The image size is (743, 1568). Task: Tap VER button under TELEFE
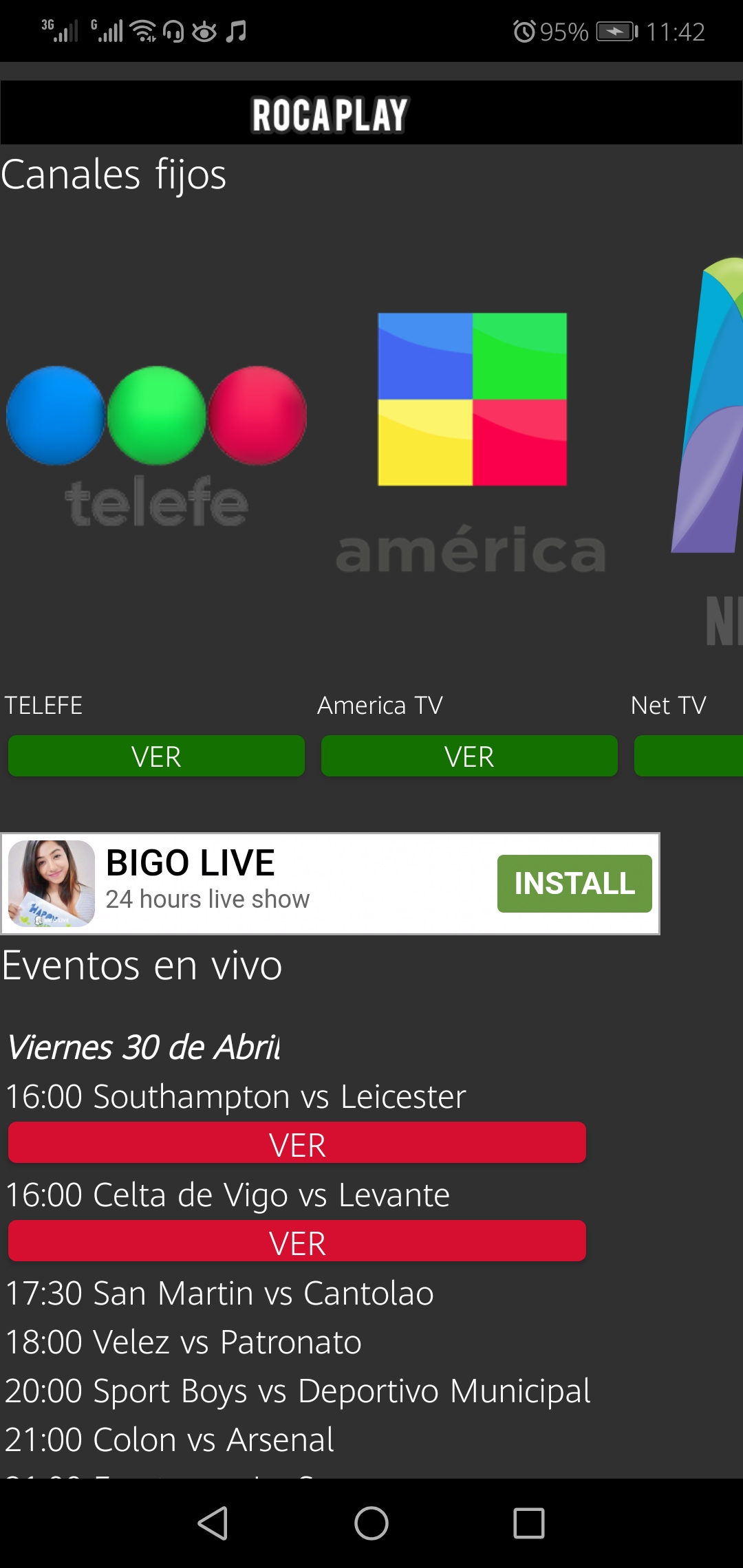(156, 756)
